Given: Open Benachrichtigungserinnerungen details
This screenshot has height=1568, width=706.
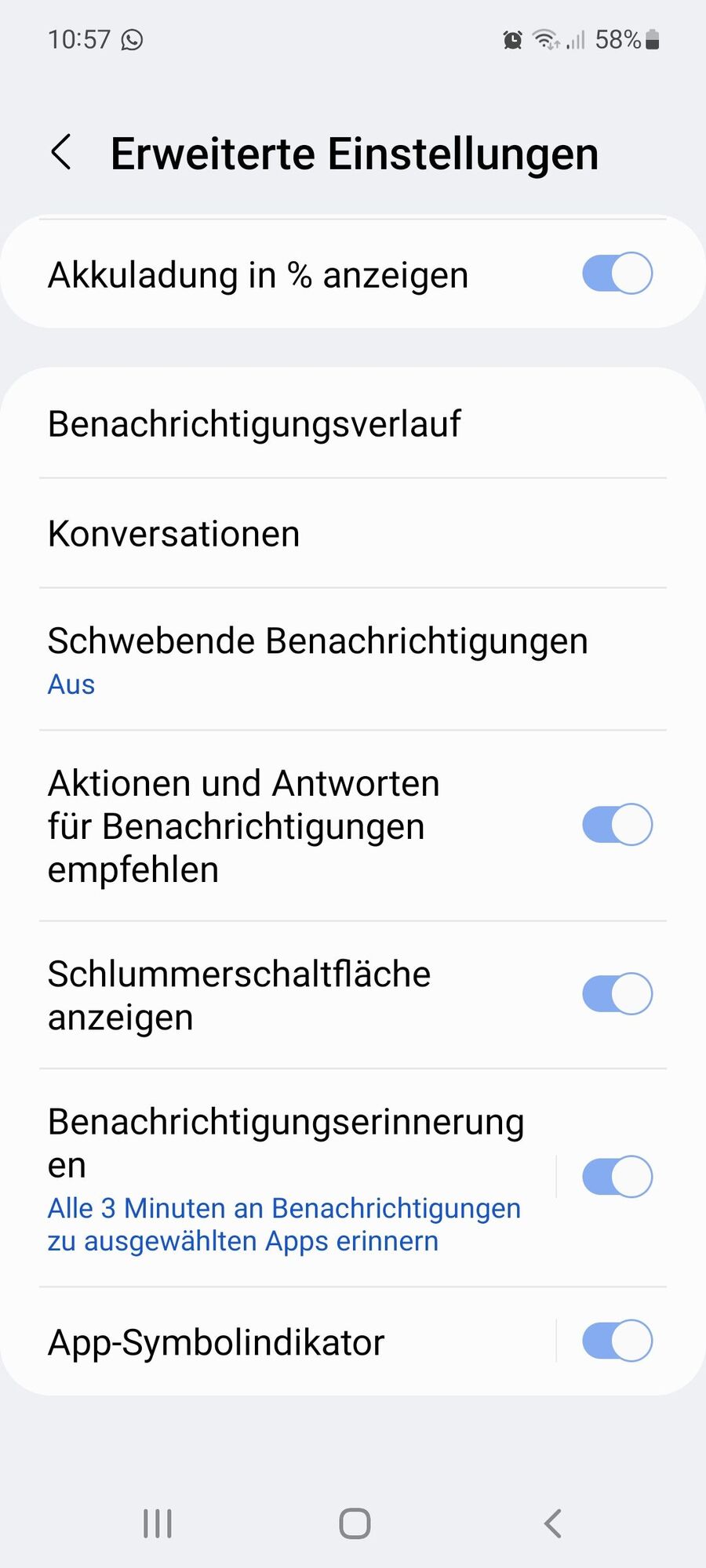Looking at the screenshot, I should point(286,1178).
